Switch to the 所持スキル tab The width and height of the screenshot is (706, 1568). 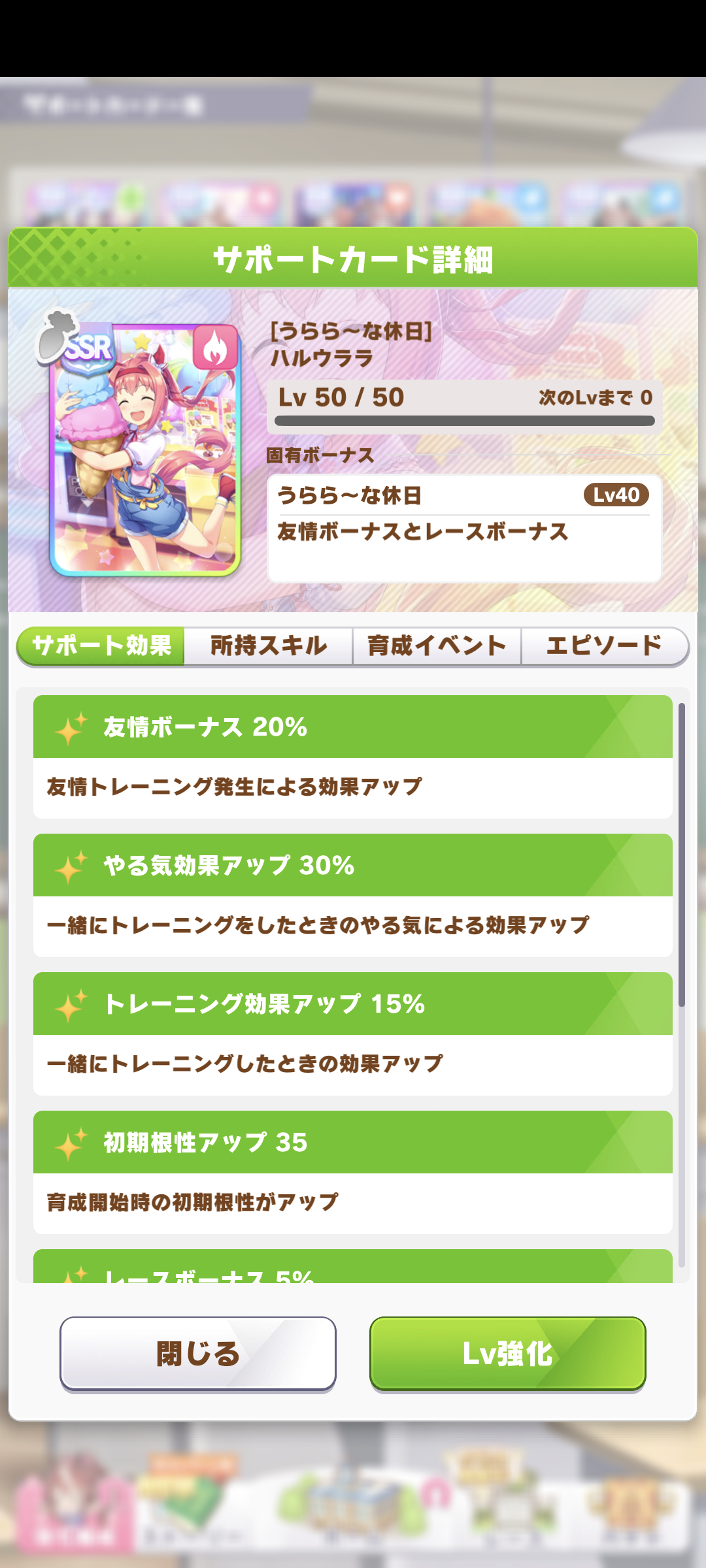pos(269,646)
